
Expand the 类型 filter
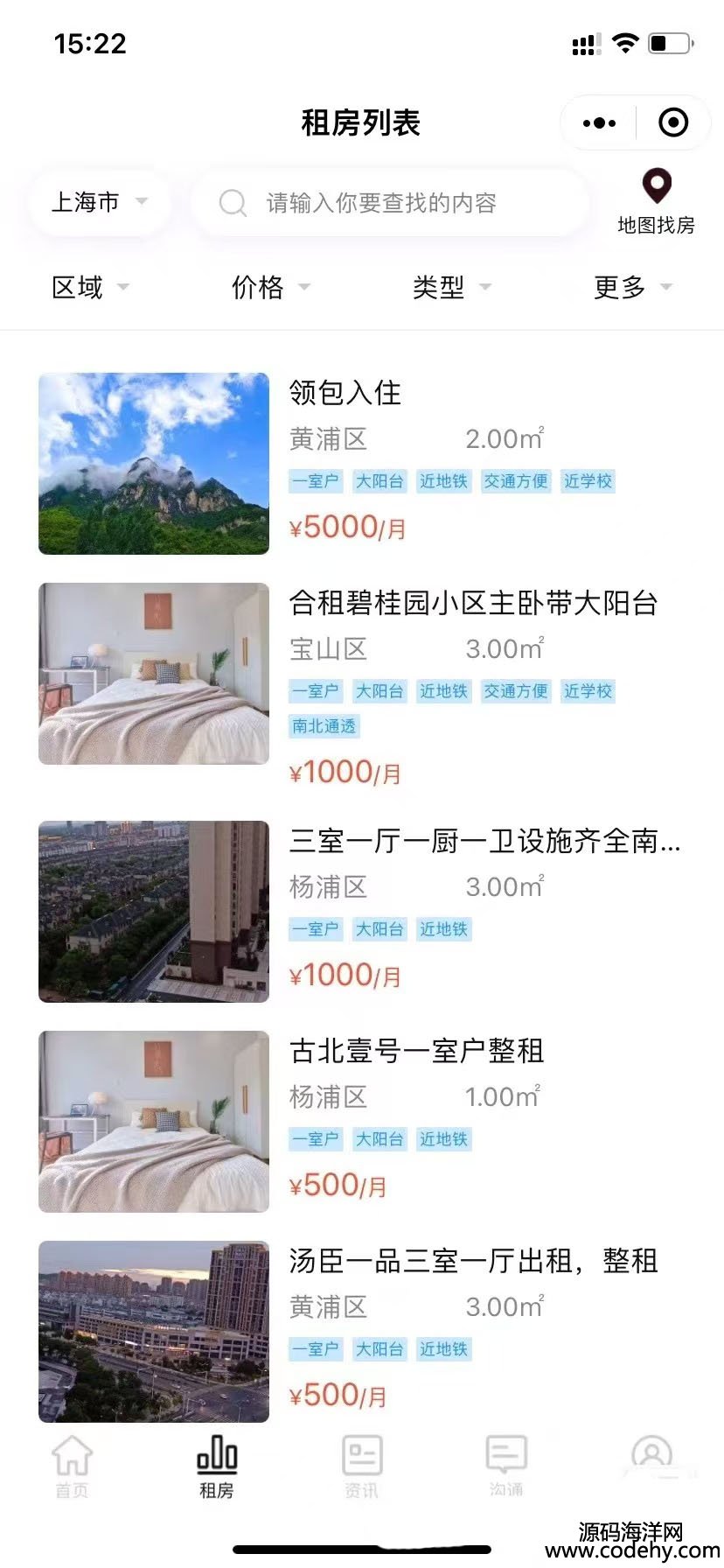(x=451, y=287)
